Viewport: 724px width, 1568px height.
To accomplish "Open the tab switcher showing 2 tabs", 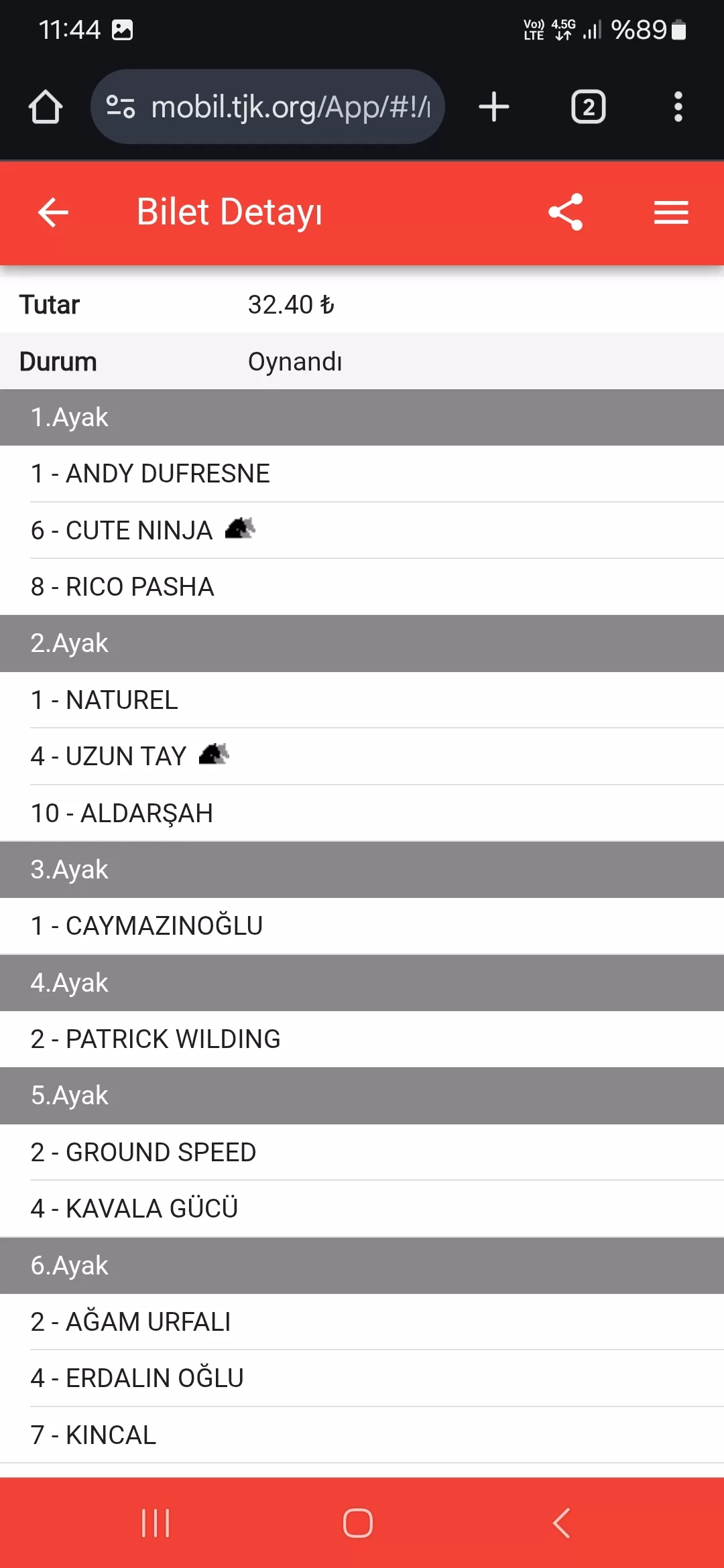I will (588, 107).
